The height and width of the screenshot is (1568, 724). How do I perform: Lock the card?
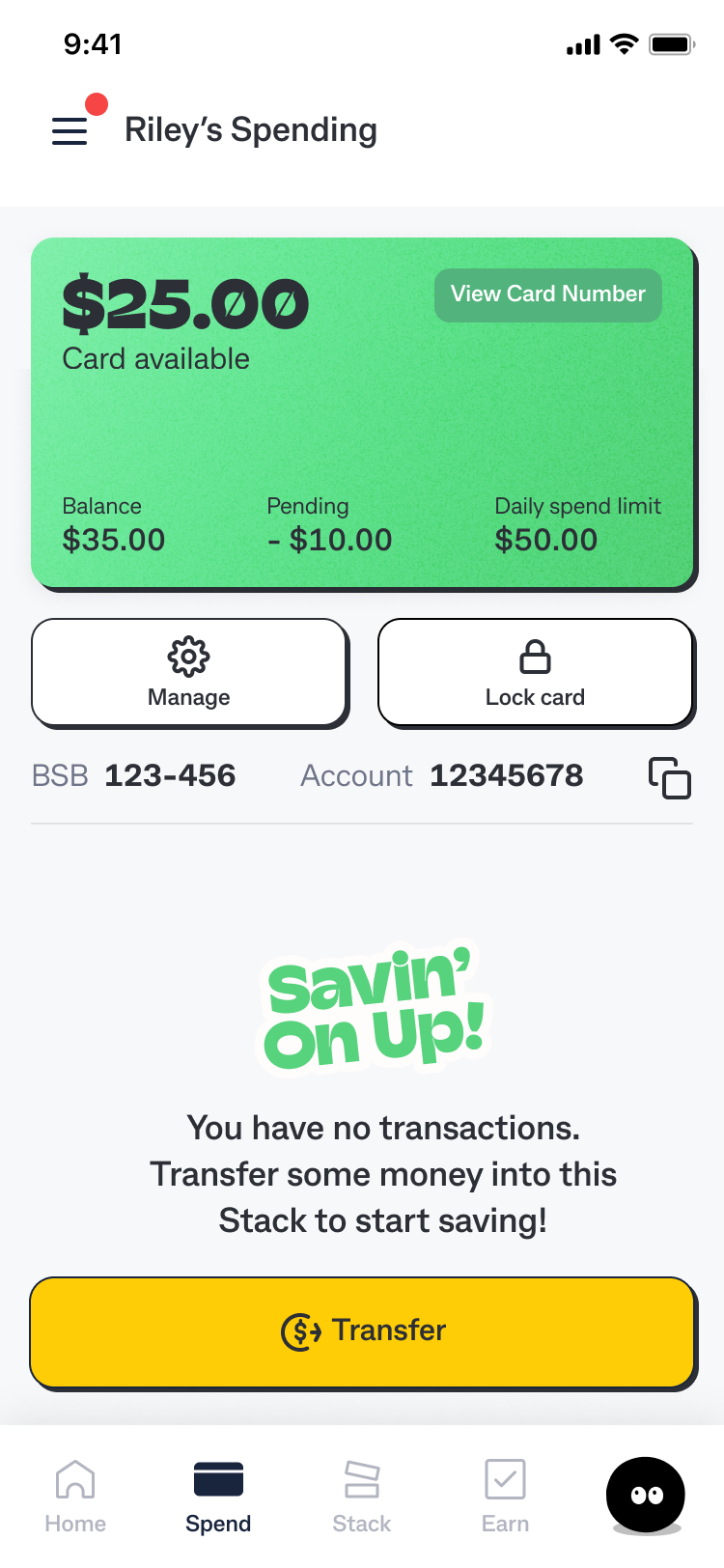coord(535,673)
